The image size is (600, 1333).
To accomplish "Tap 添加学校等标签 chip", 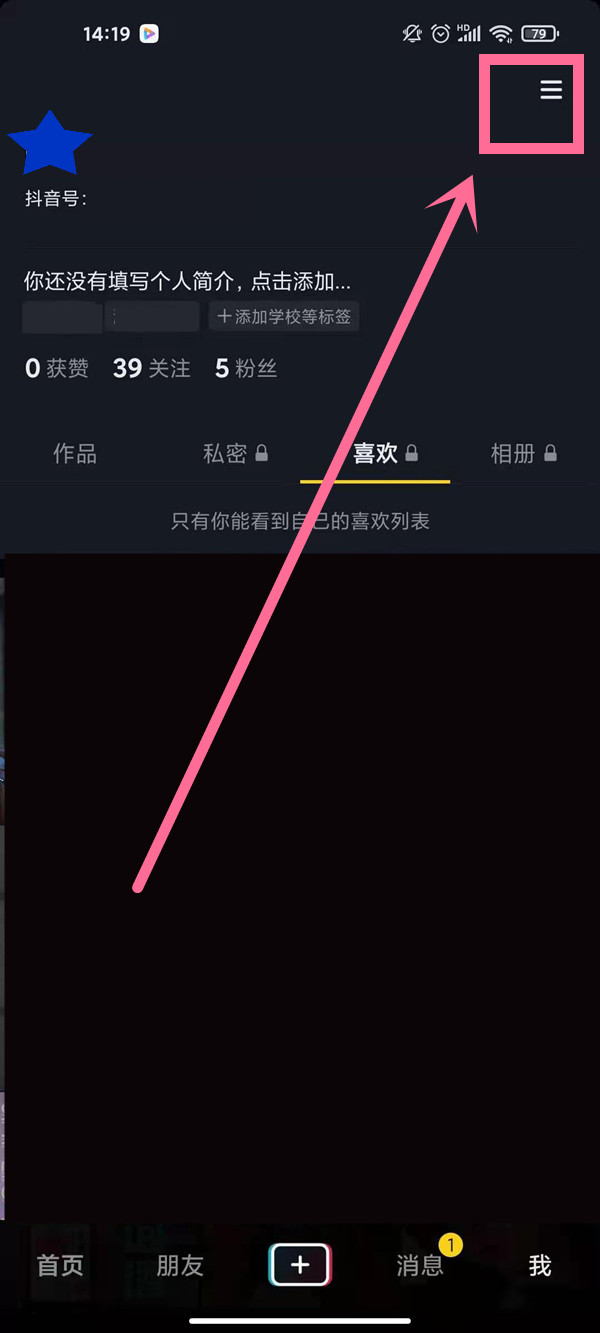I will [x=284, y=317].
